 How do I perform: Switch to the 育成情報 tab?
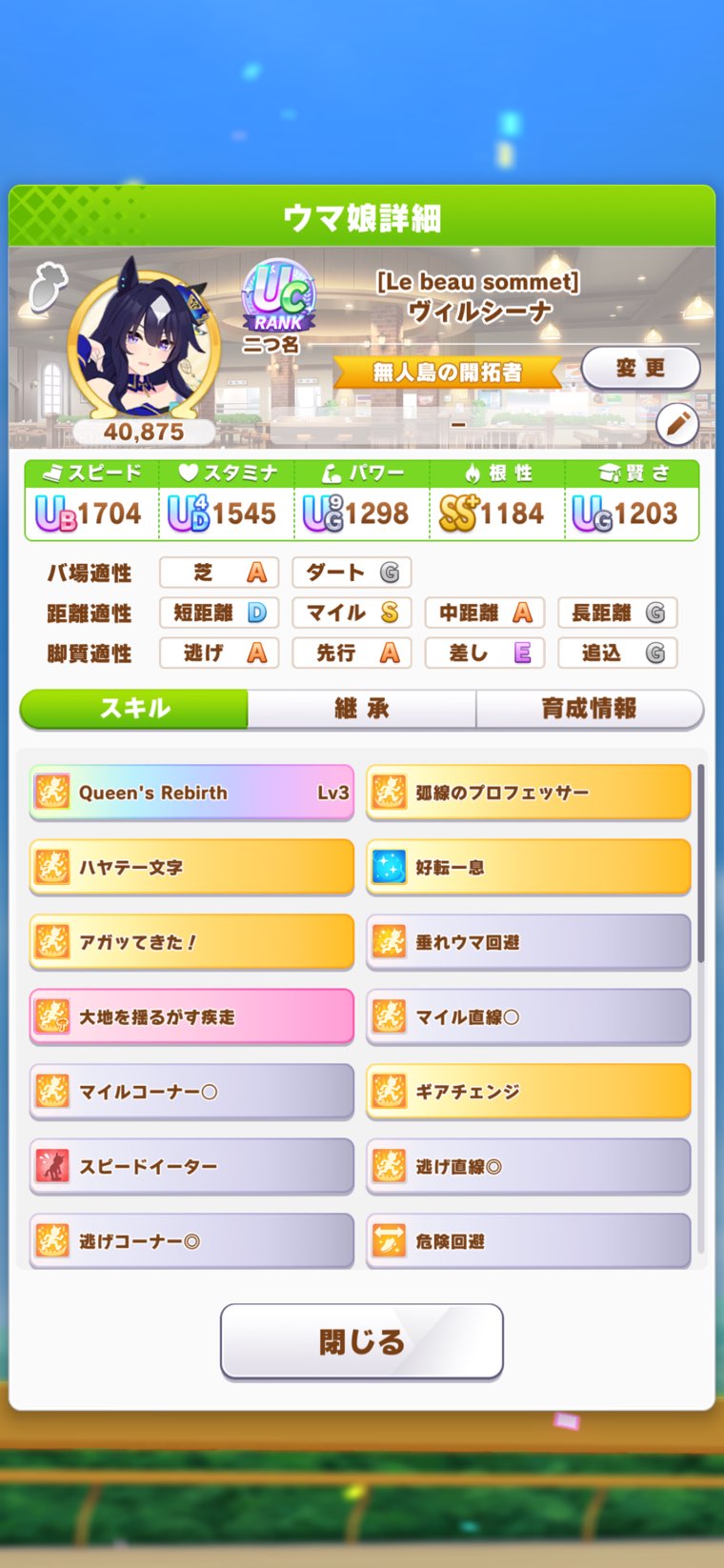[589, 709]
